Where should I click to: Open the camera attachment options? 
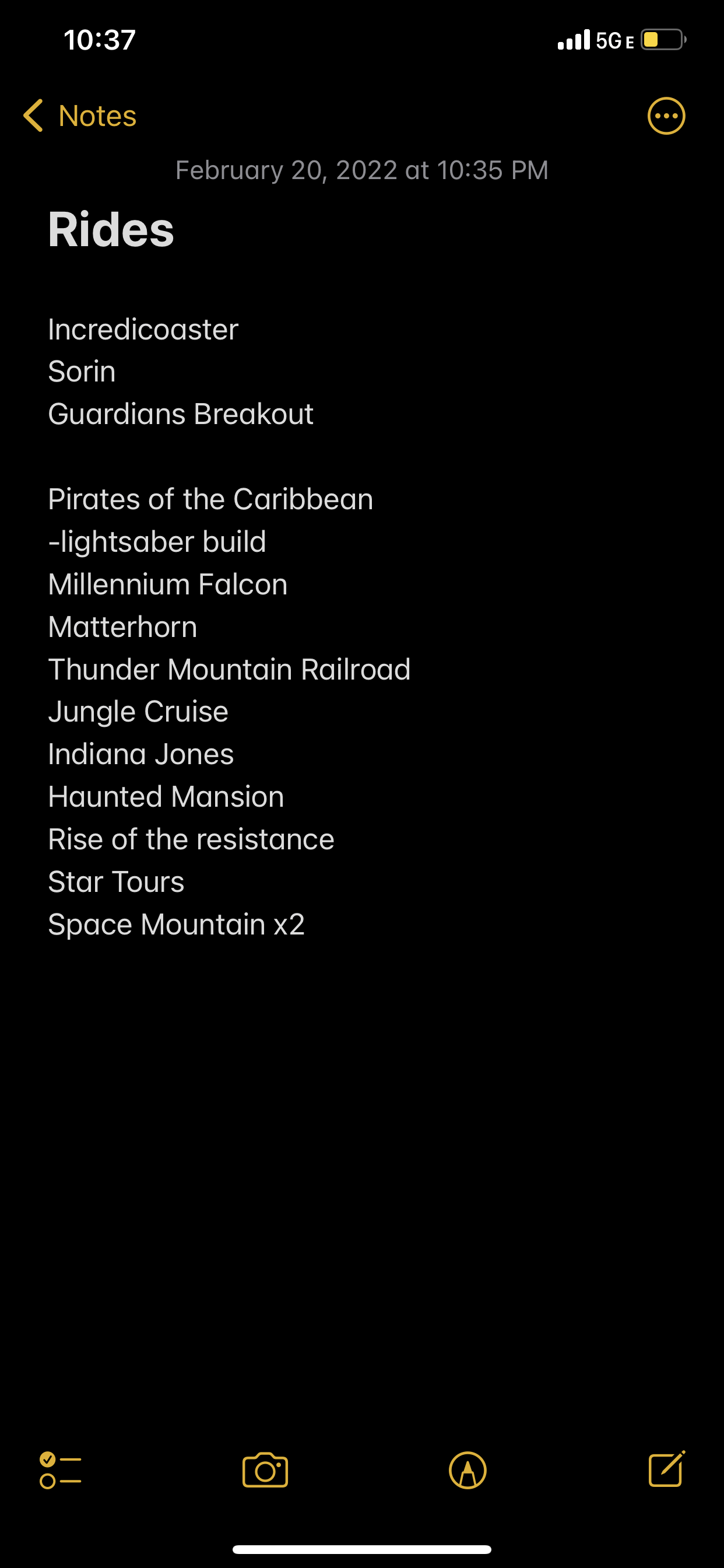265,1471
